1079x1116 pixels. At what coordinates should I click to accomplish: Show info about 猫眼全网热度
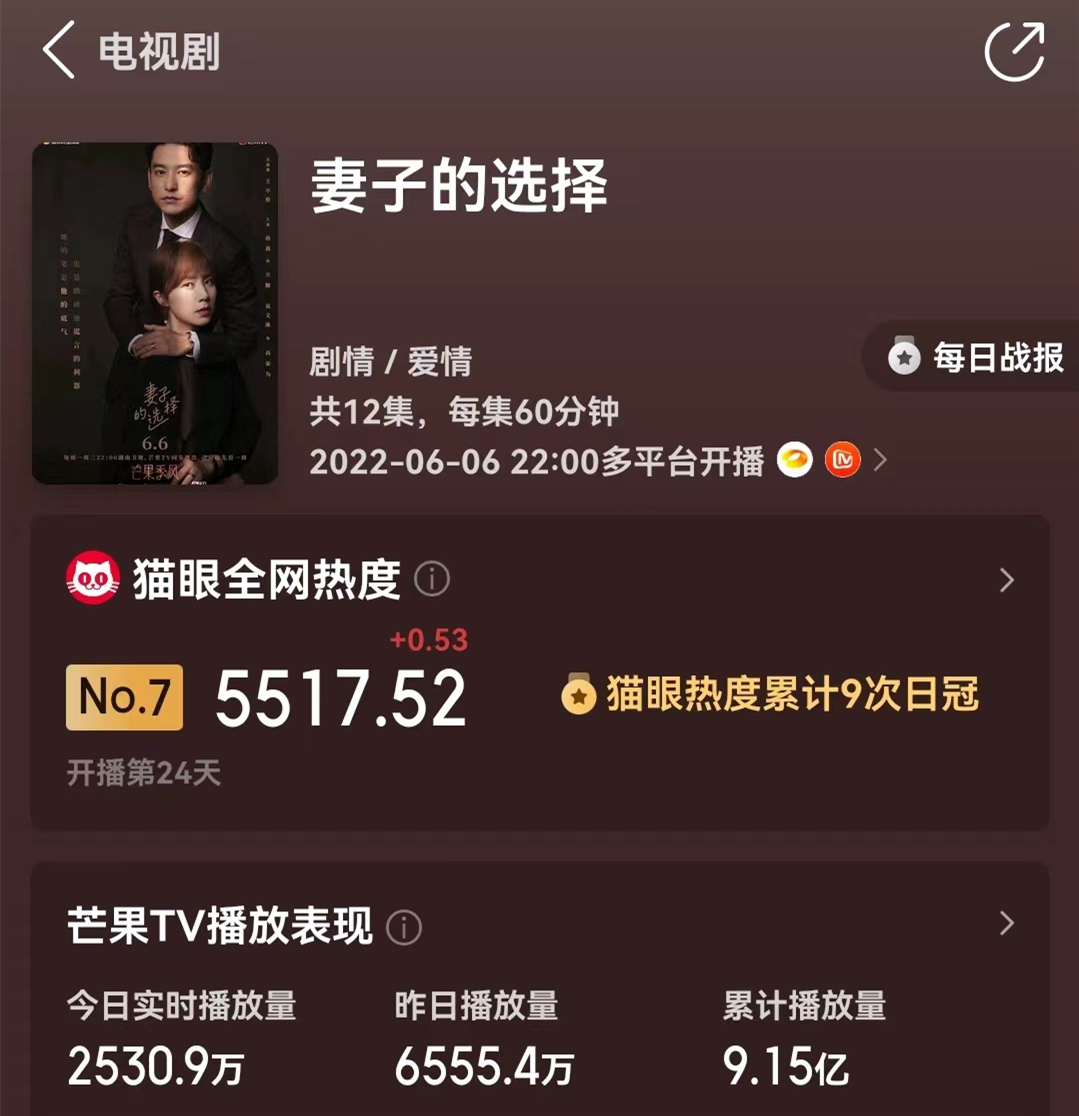click(432, 579)
